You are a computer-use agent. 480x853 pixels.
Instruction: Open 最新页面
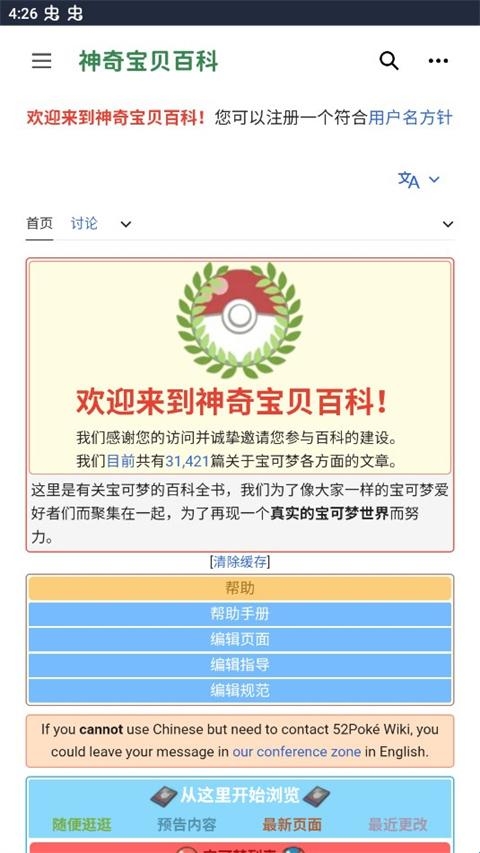pyautogui.click(x=292, y=825)
